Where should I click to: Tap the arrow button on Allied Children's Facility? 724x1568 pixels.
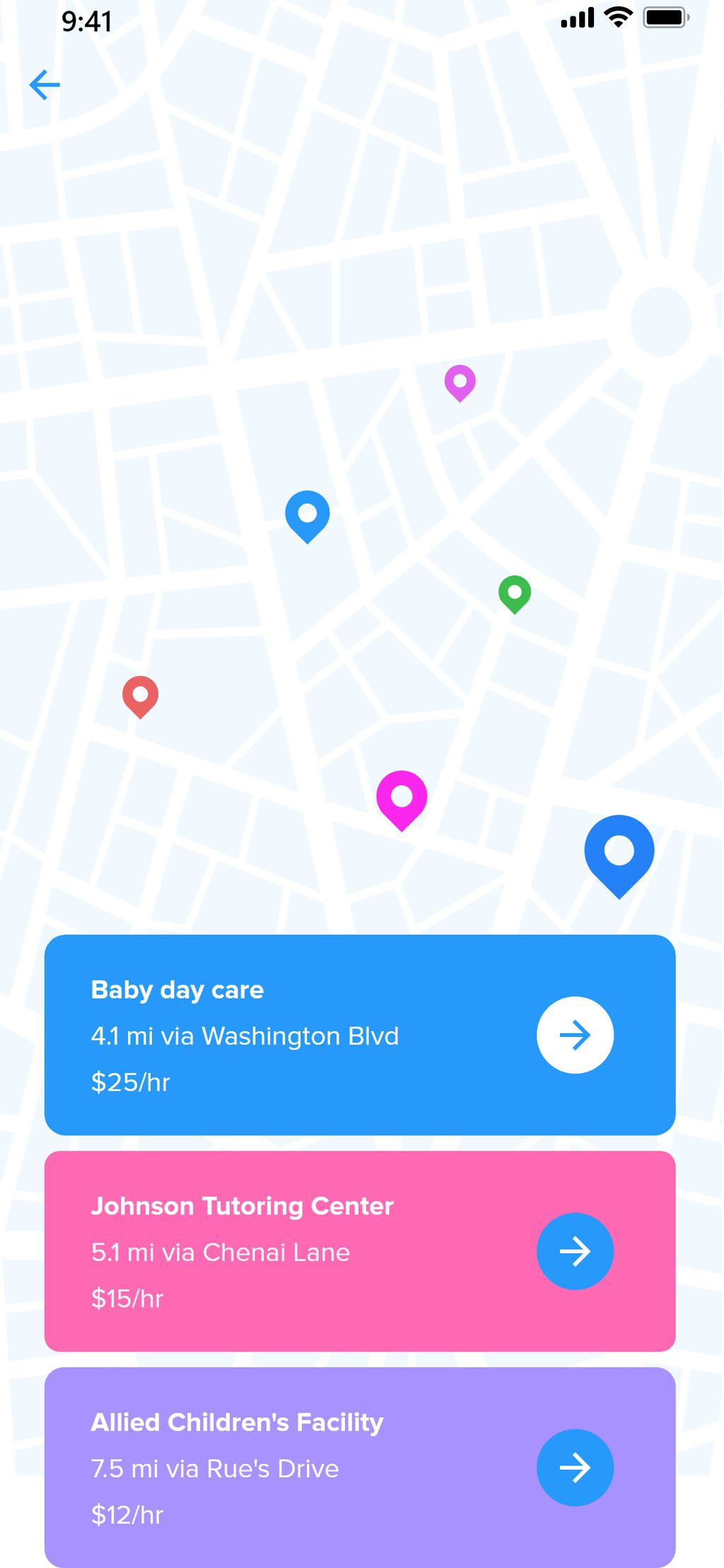(x=575, y=1468)
